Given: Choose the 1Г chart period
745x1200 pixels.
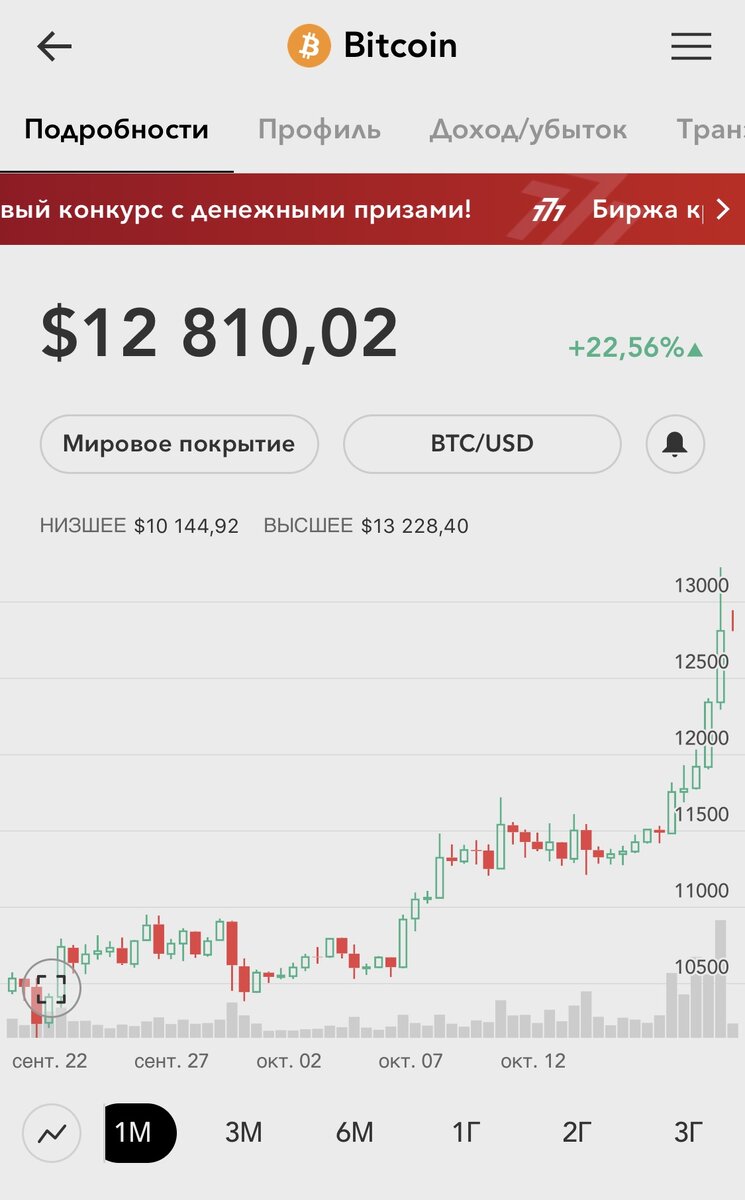Looking at the screenshot, I should point(466,1132).
